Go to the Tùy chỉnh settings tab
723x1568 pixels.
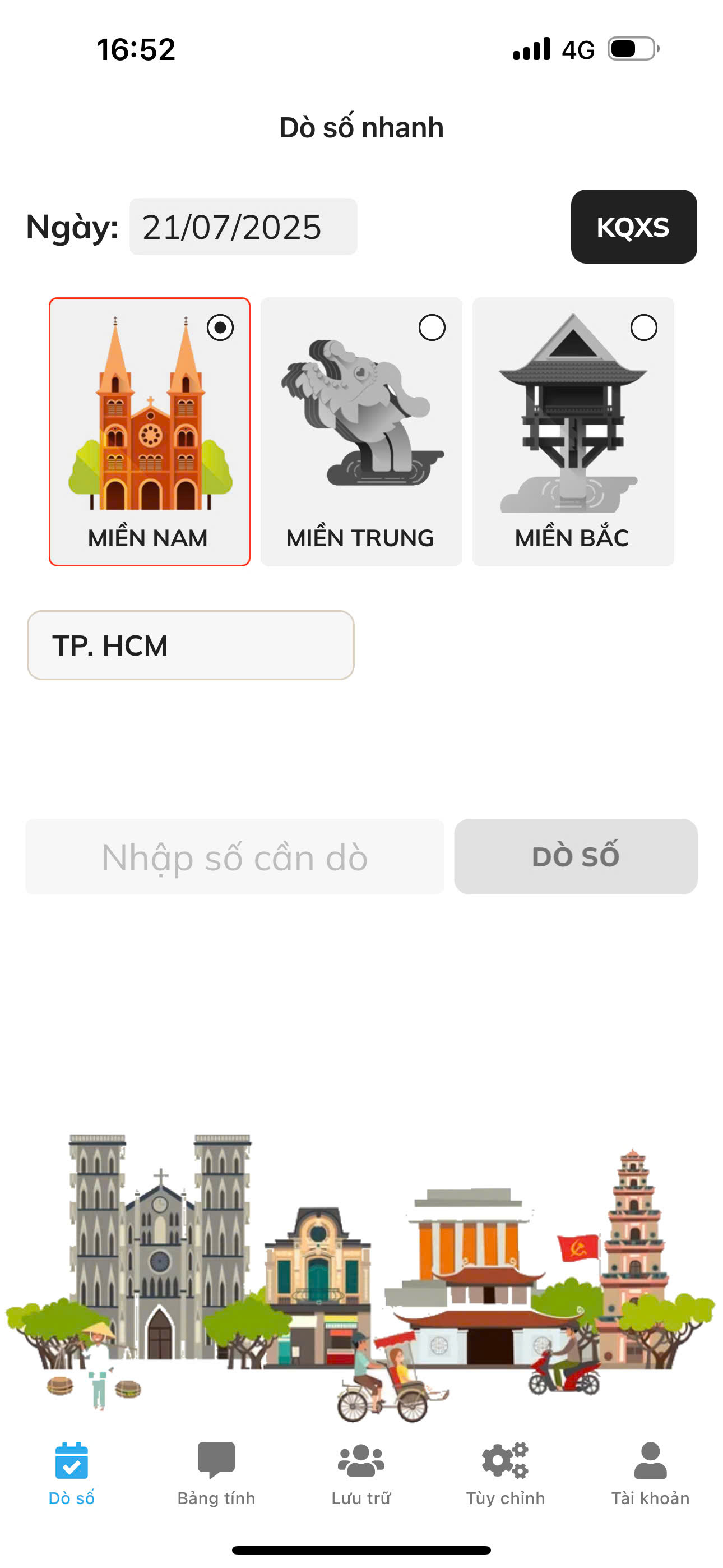tap(505, 1473)
